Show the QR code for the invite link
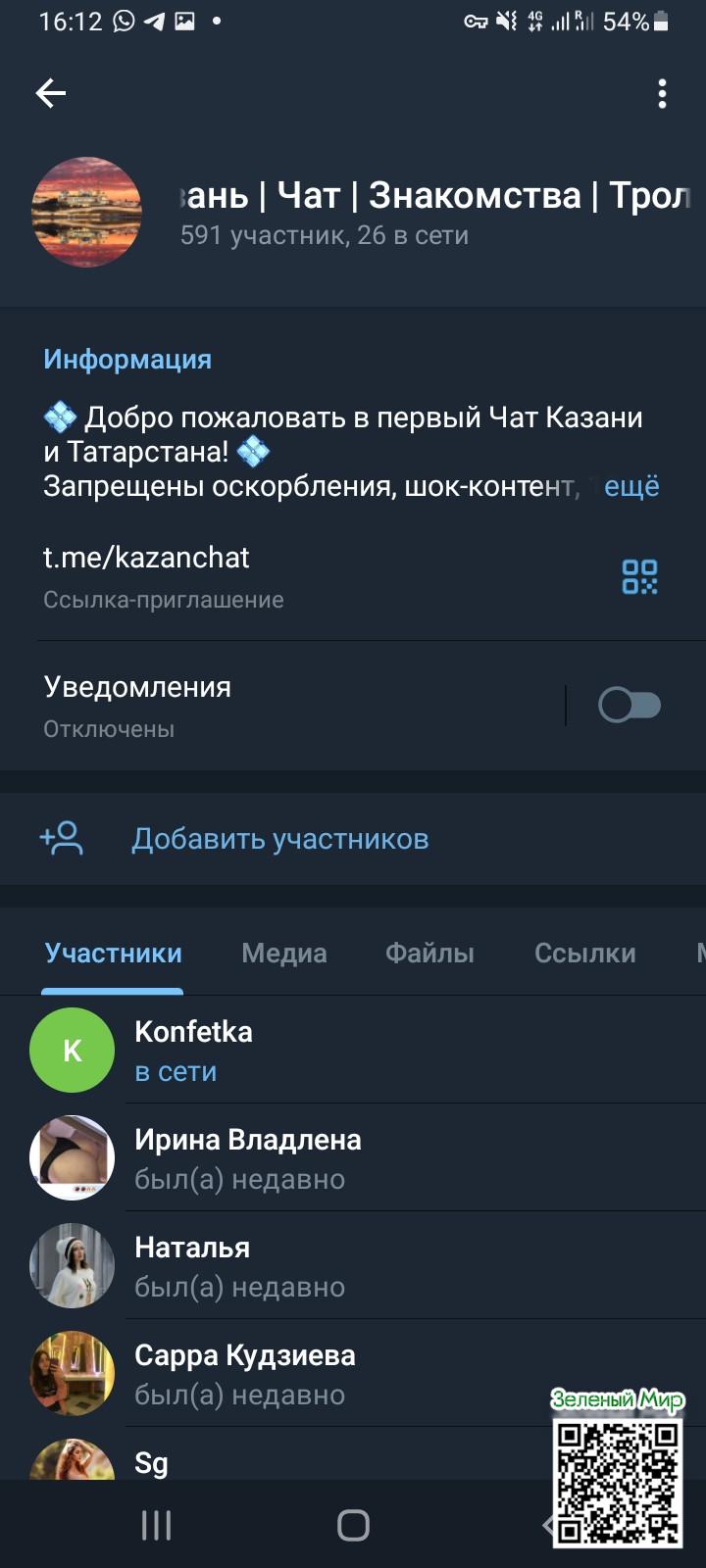Image resolution: width=706 pixels, height=1568 pixels. point(639,576)
